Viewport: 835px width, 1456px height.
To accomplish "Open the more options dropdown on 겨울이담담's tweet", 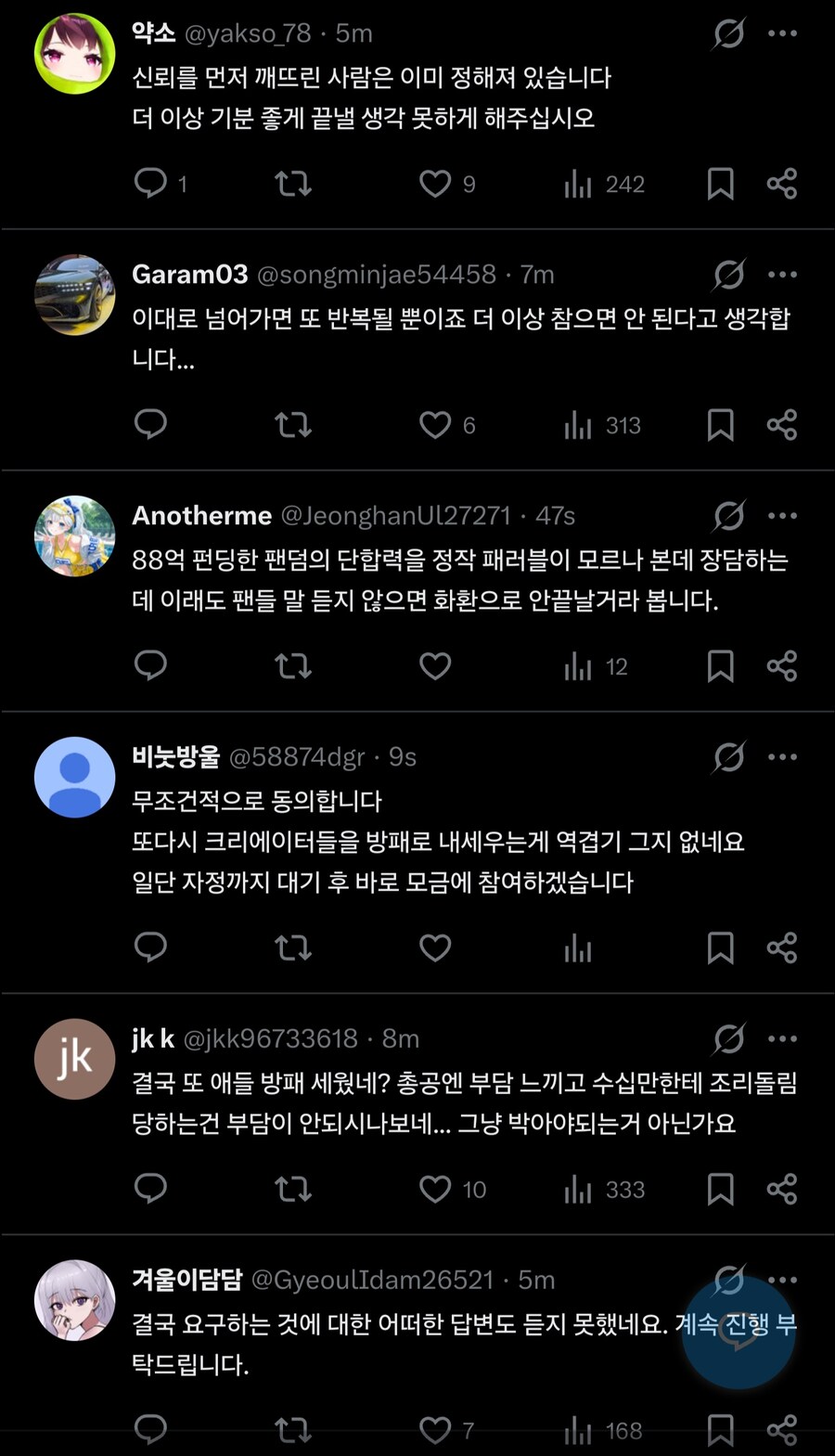I will click(x=784, y=1279).
